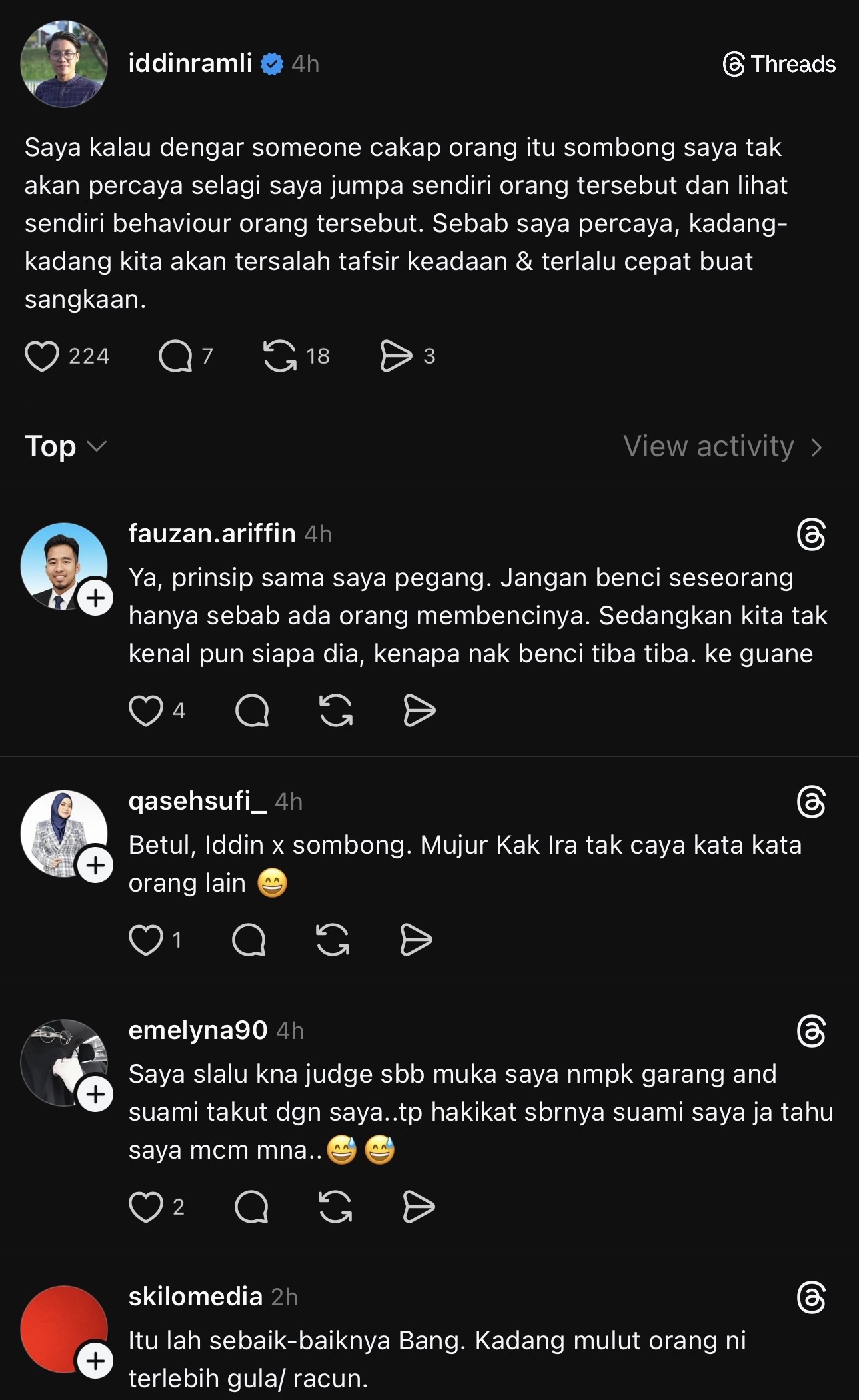
Task: Like emelyna90's reply
Action: click(145, 1207)
